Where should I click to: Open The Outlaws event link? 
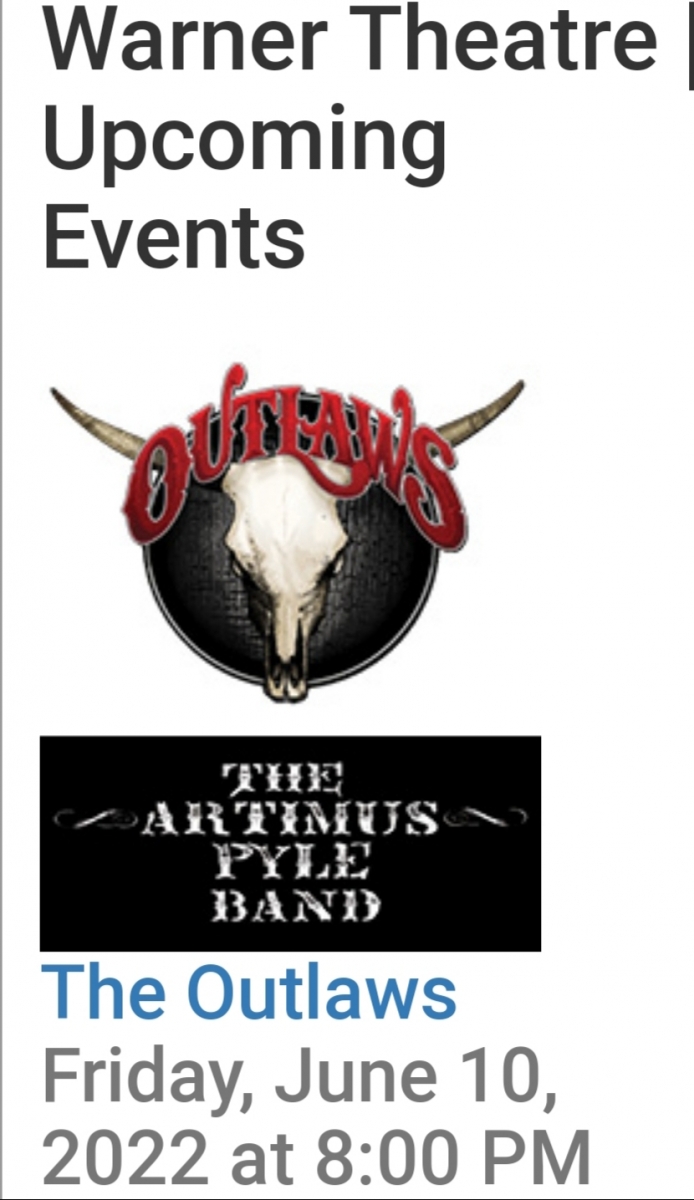pyautogui.click(x=248, y=992)
